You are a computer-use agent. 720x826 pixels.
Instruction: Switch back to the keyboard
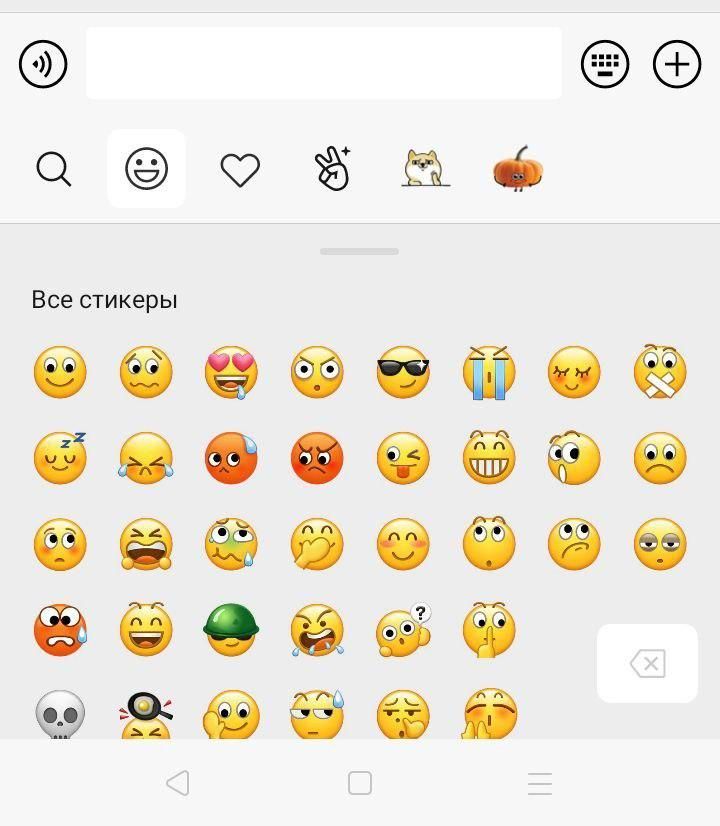pyautogui.click(x=605, y=64)
